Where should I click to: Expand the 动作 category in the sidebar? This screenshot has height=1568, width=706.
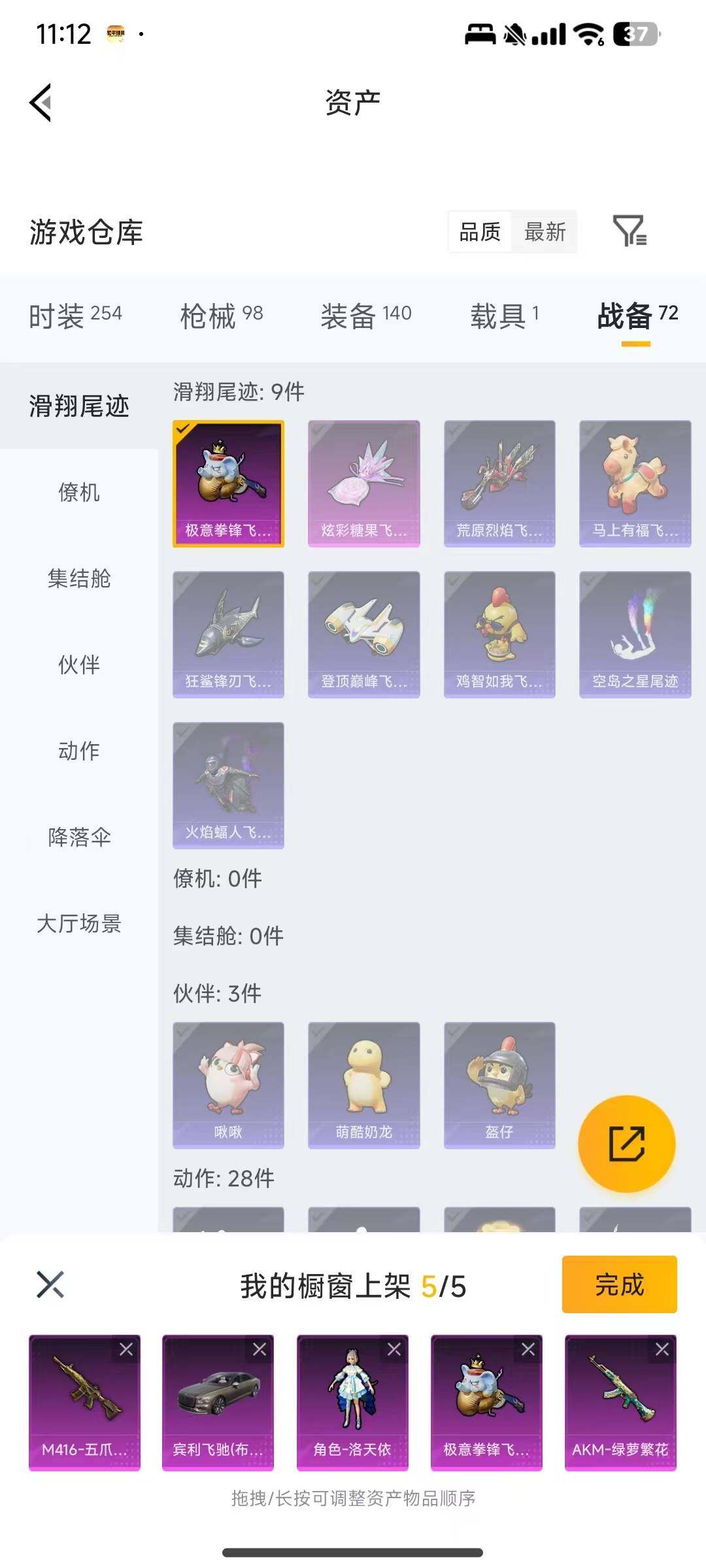77,751
